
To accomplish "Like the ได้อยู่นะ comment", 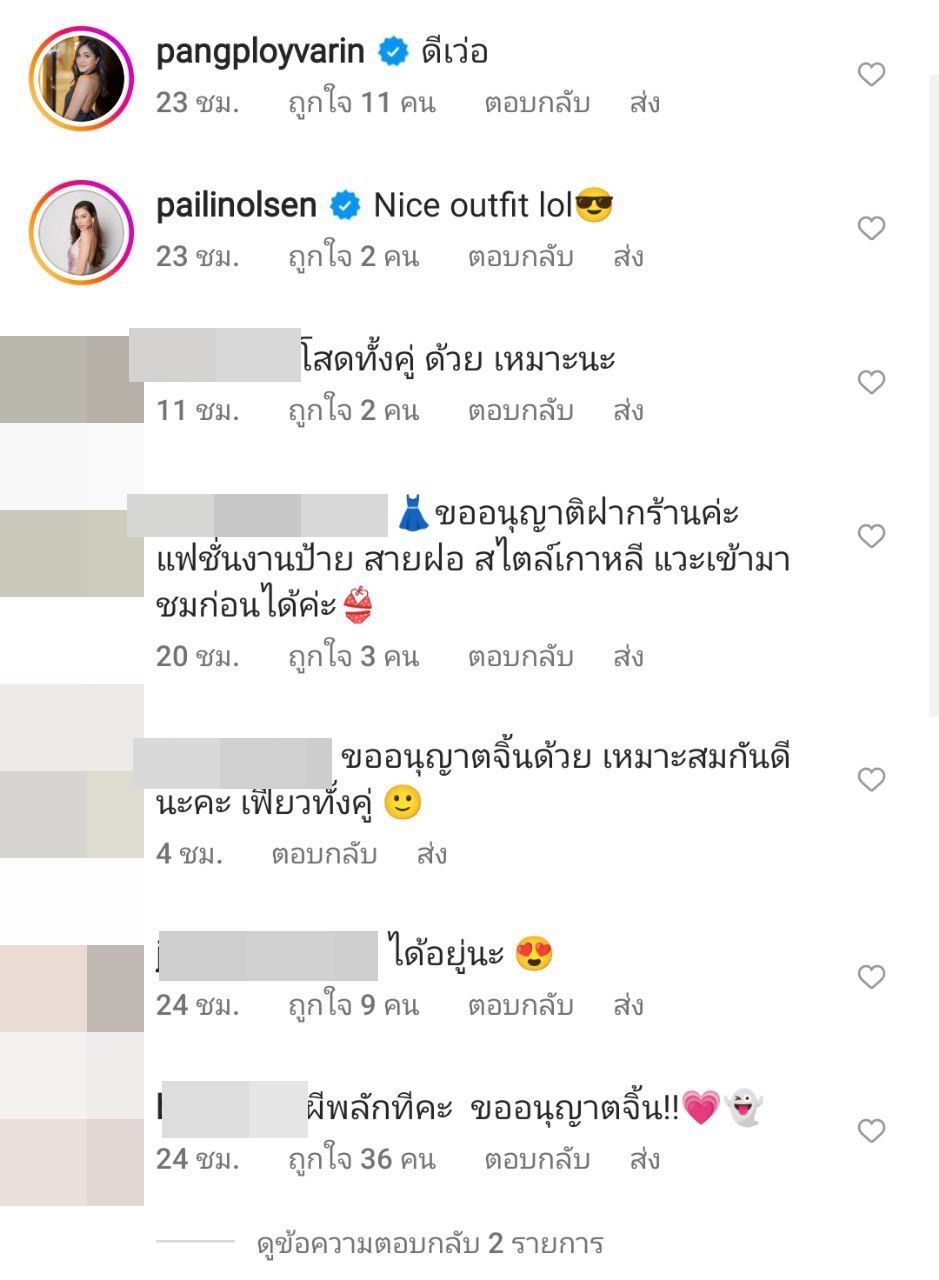I will click(x=872, y=977).
